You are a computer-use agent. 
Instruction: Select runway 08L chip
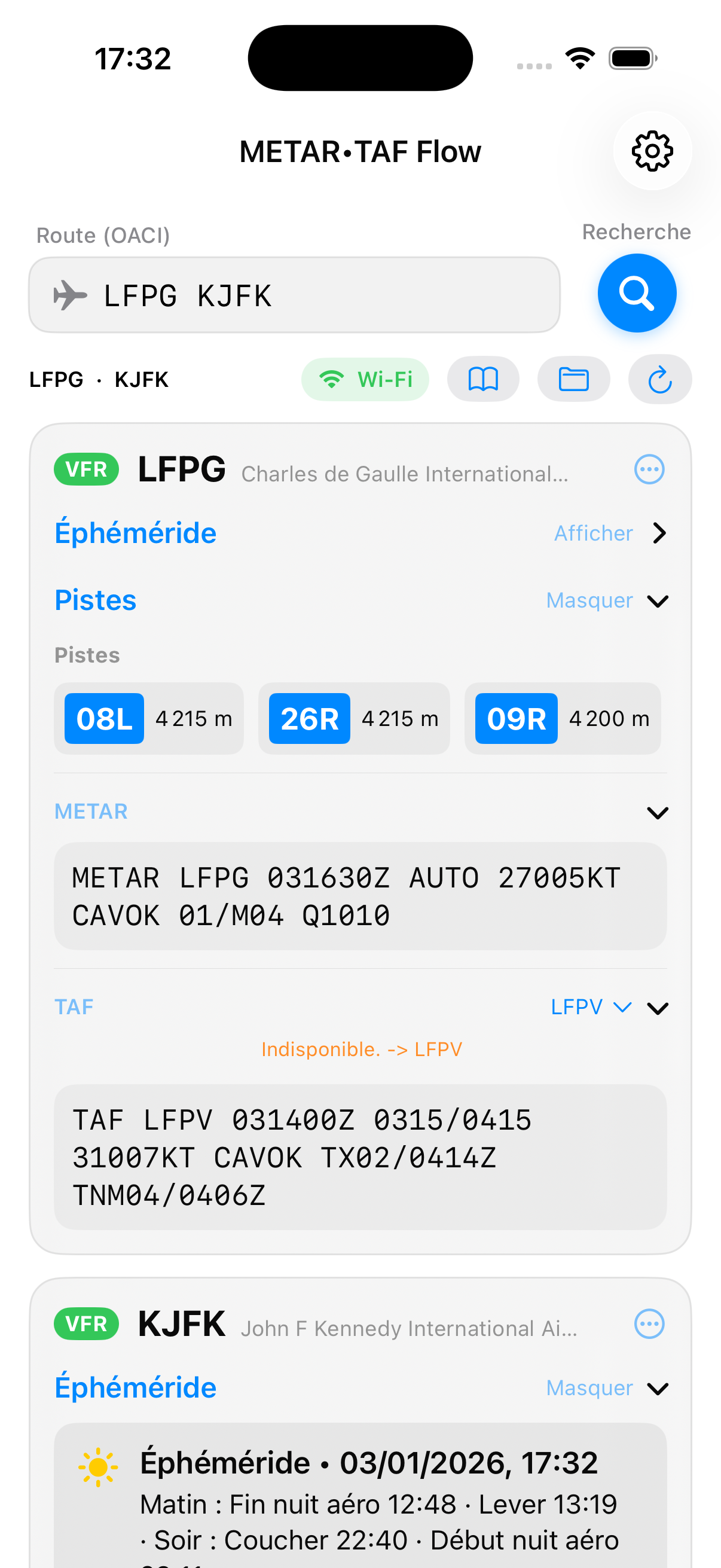point(148,719)
